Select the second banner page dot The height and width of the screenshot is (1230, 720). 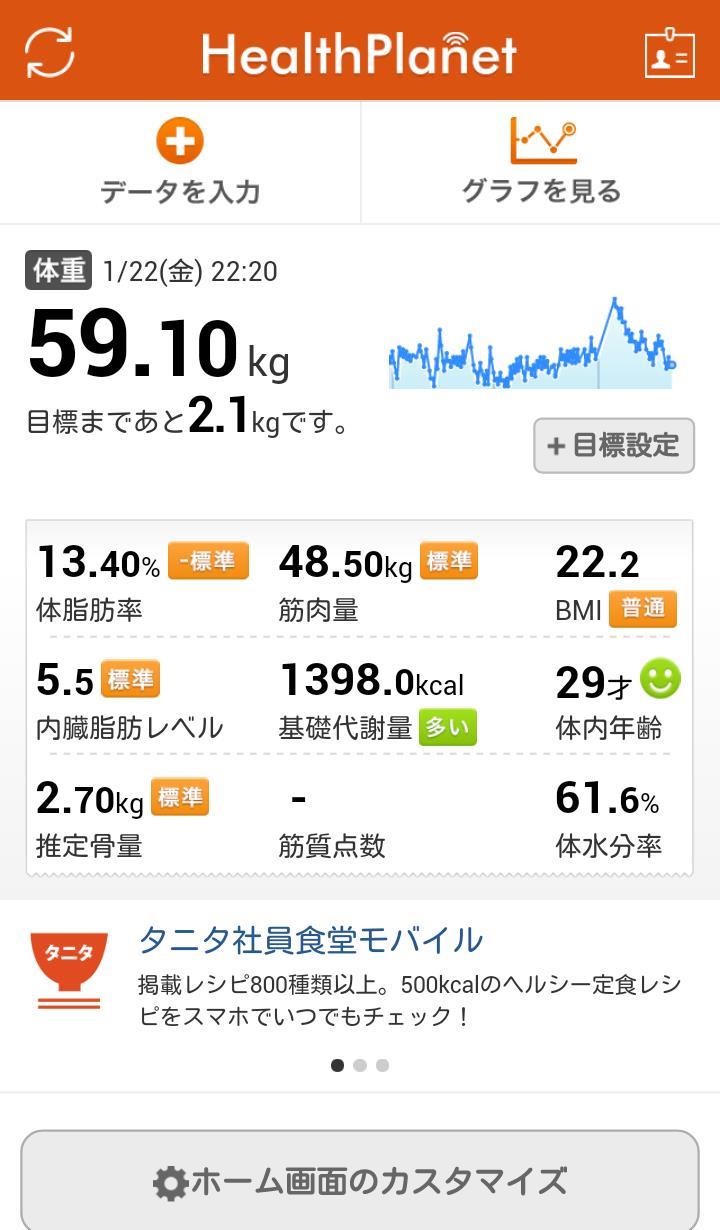pos(360,1065)
